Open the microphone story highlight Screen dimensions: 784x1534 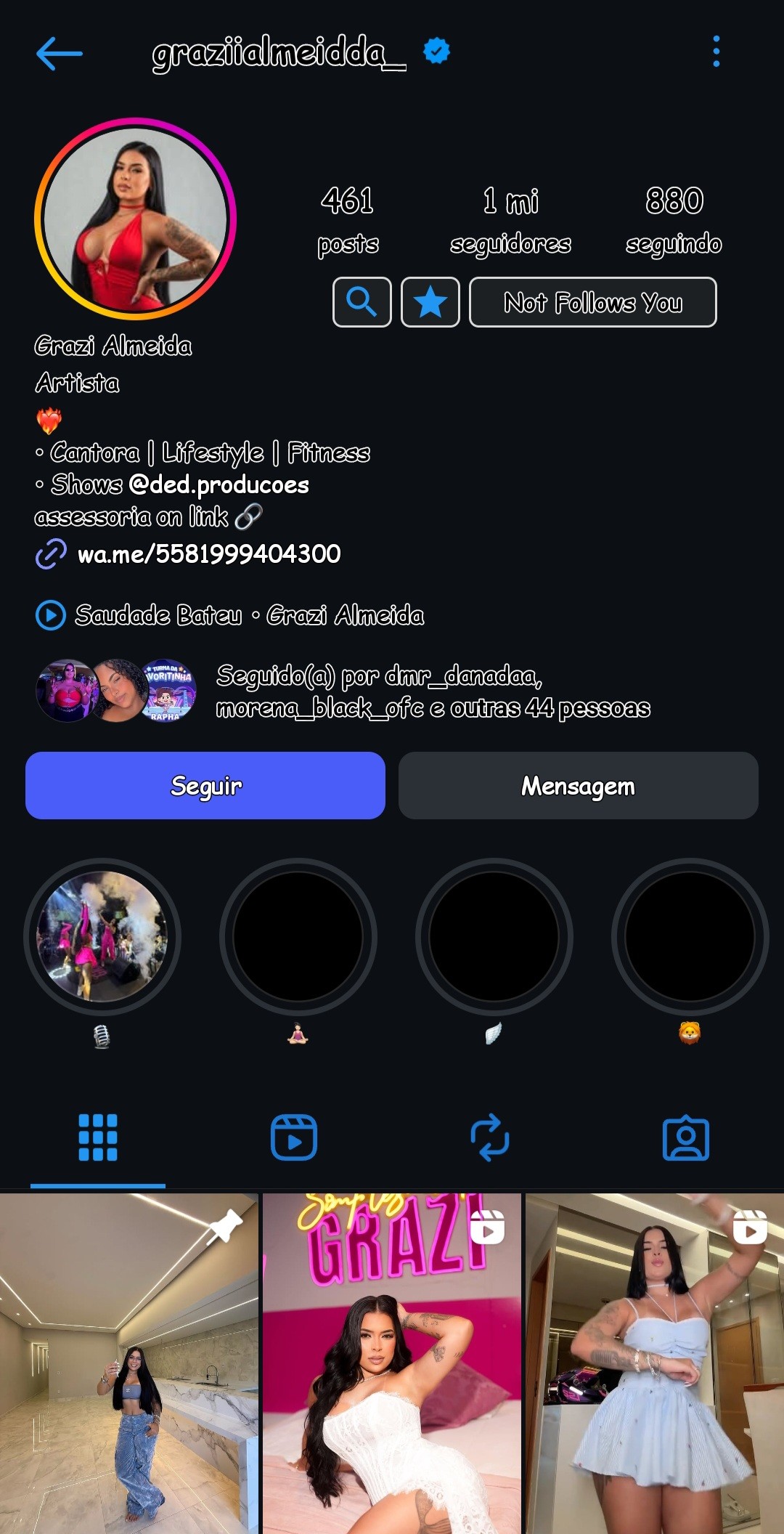(x=102, y=937)
